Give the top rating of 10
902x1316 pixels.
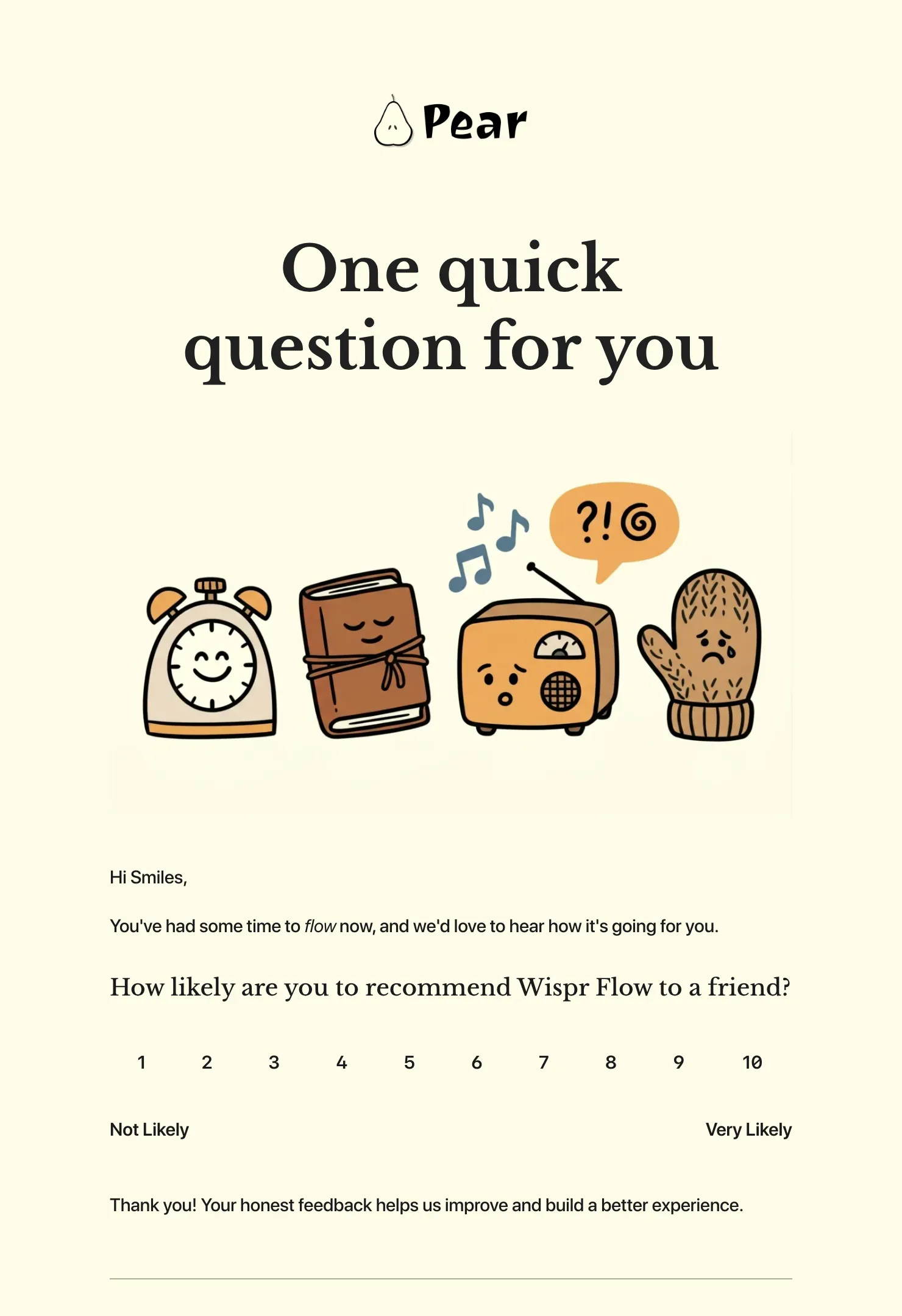coord(752,1063)
